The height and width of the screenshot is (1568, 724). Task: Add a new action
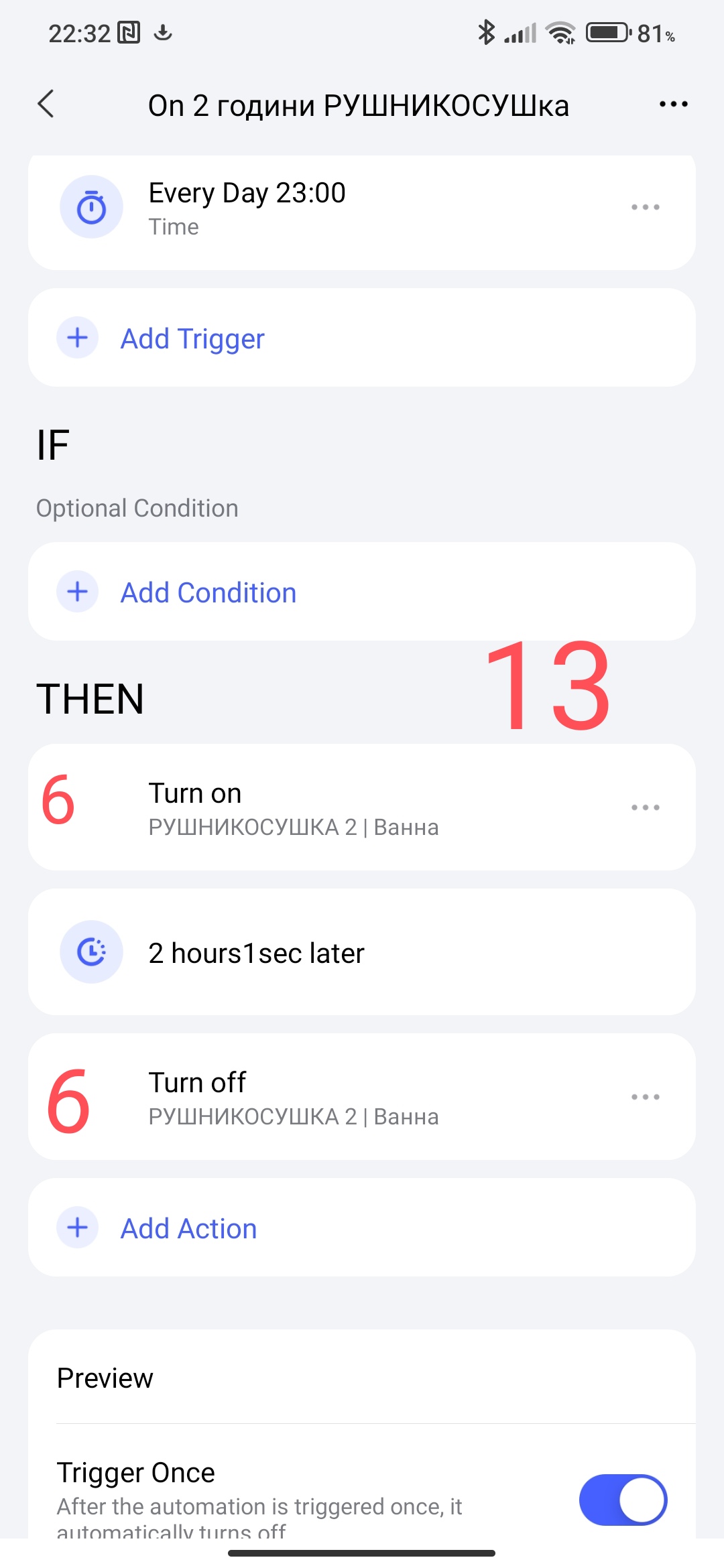[189, 1228]
